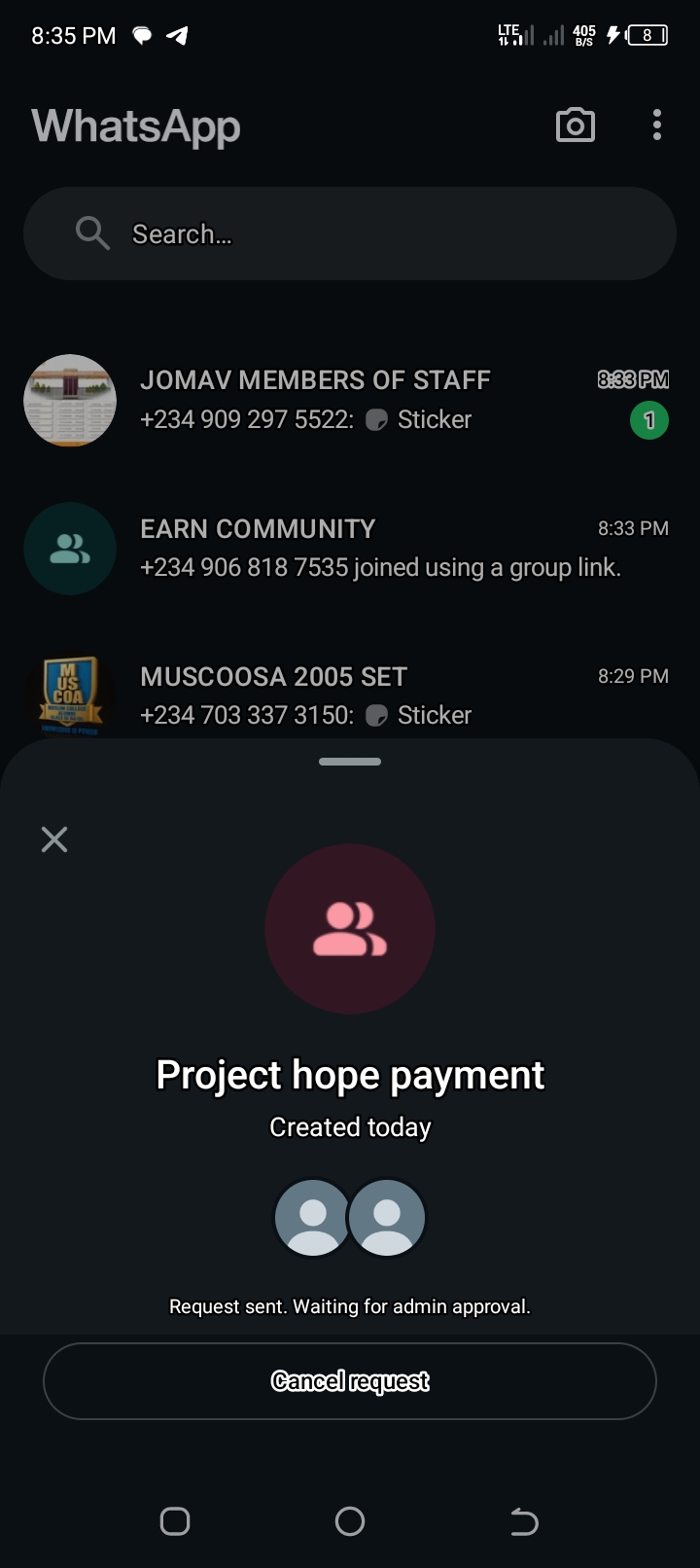Open JOMAV MEMBERS OF STAFF chat
The width and height of the screenshot is (700, 1568).
pyautogui.click(x=350, y=400)
